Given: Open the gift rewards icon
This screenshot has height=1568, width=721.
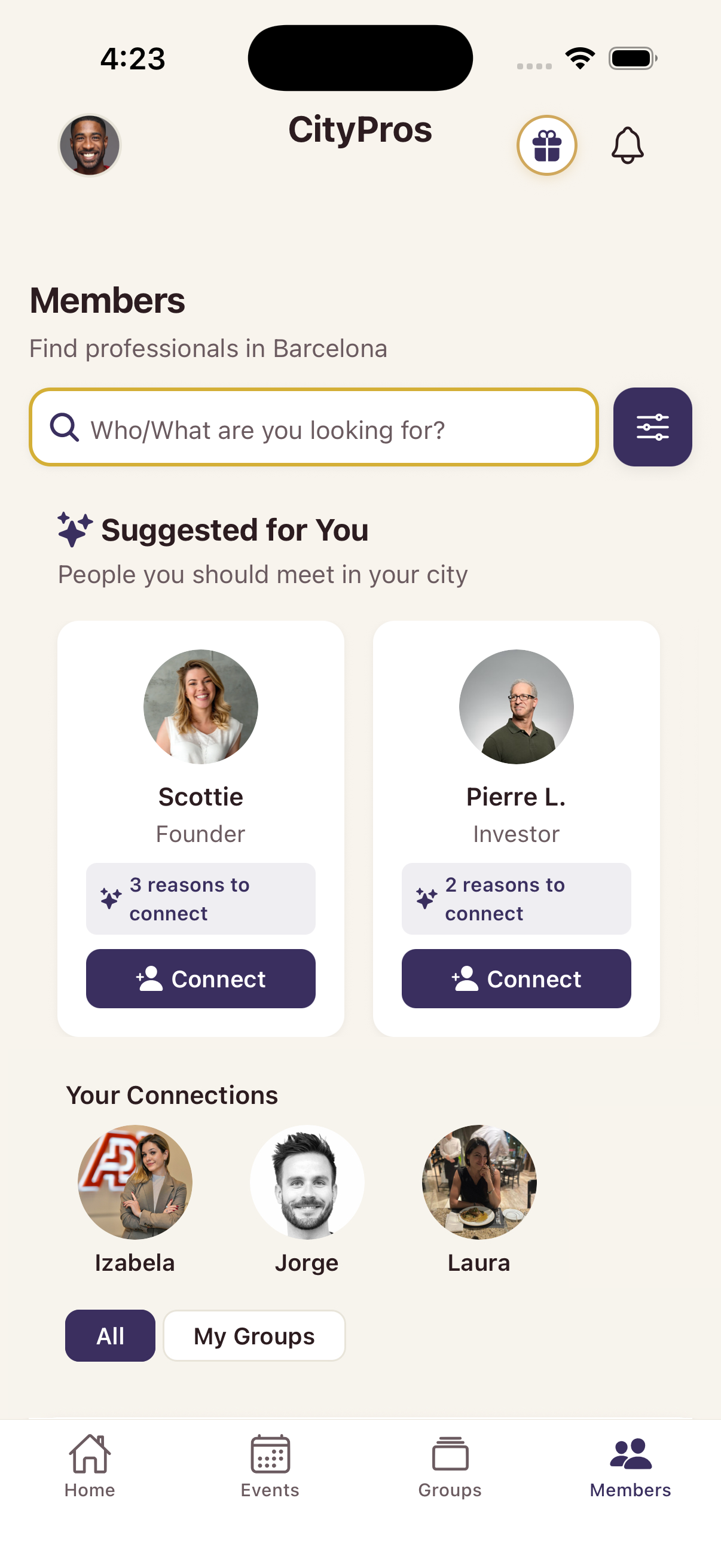Looking at the screenshot, I should [546, 146].
